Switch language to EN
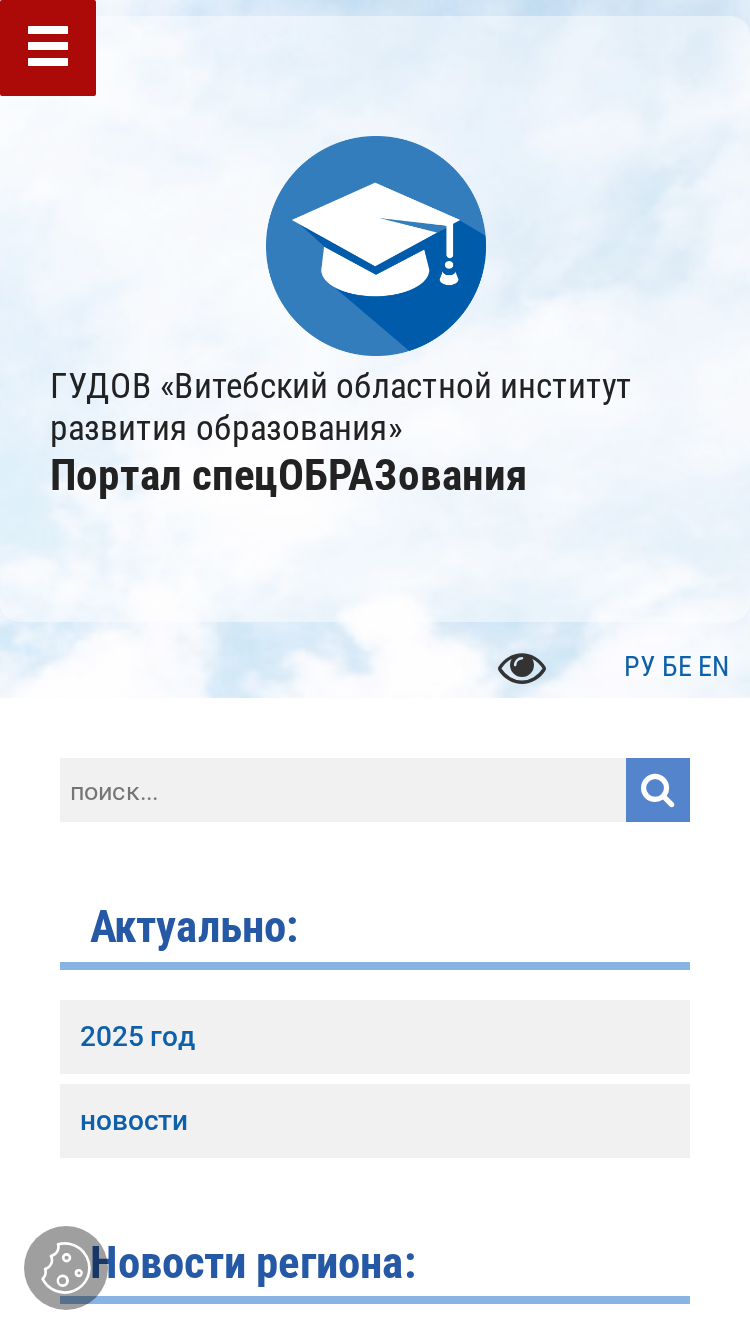The image size is (750, 1334). tap(713, 667)
